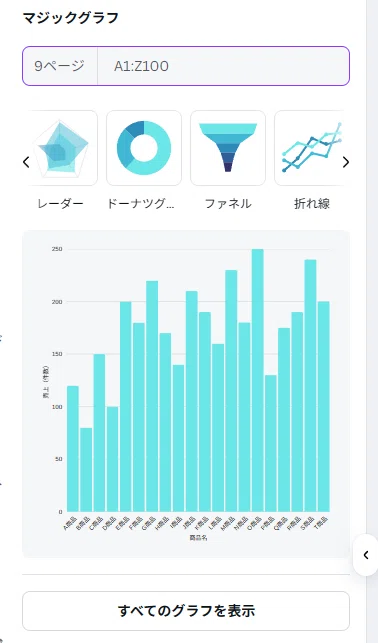This screenshot has height=643, width=378.
Task: Edit the A1:Z100 data range field
Action: [223, 66]
